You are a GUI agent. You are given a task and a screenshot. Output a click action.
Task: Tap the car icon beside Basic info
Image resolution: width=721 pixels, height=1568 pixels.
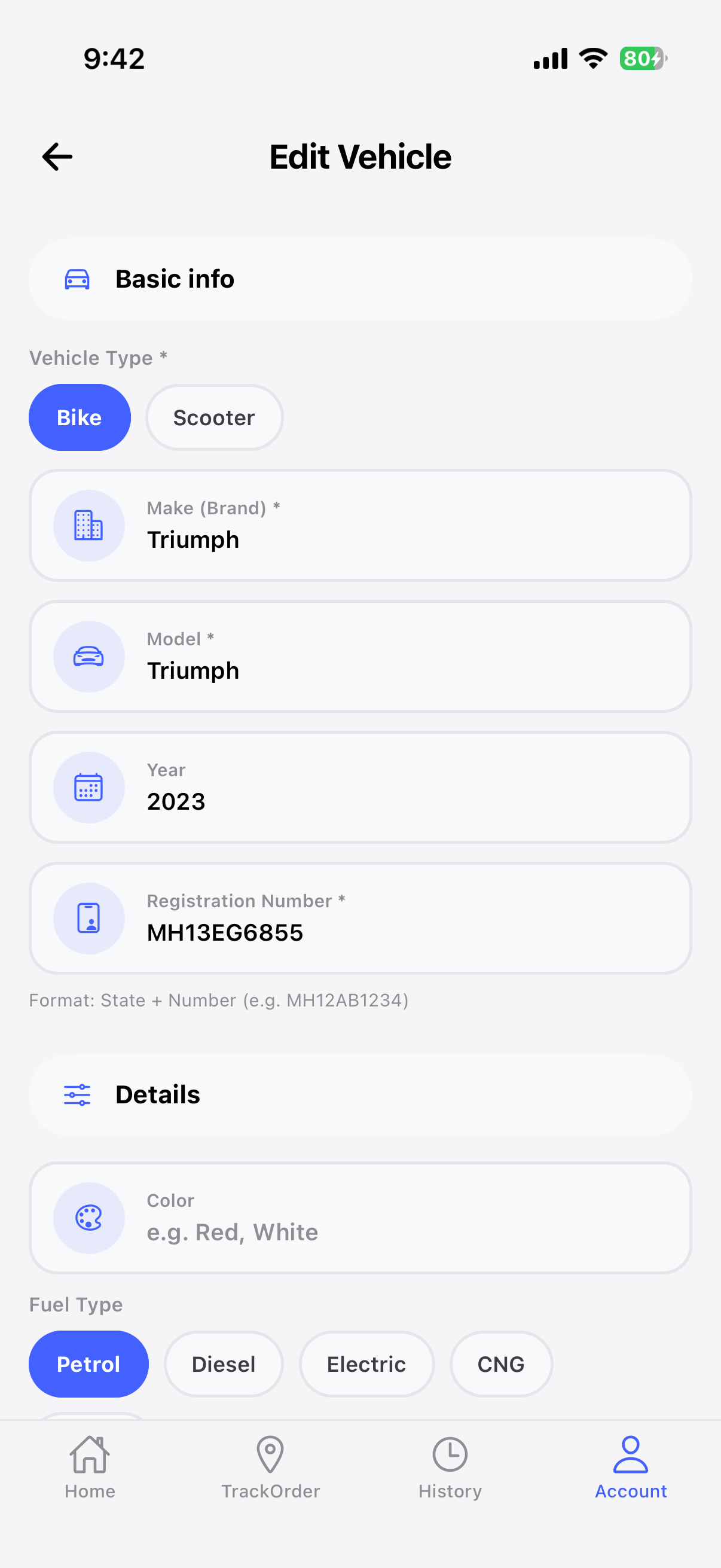pyautogui.click(x=77, y=279)
